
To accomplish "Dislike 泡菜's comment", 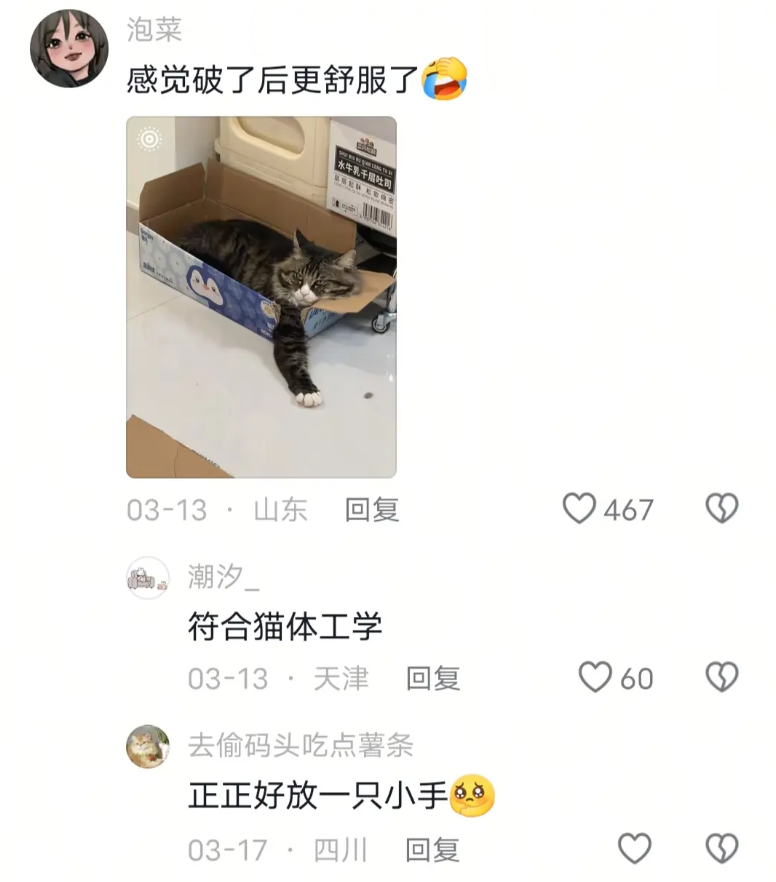I will (721, 509).
